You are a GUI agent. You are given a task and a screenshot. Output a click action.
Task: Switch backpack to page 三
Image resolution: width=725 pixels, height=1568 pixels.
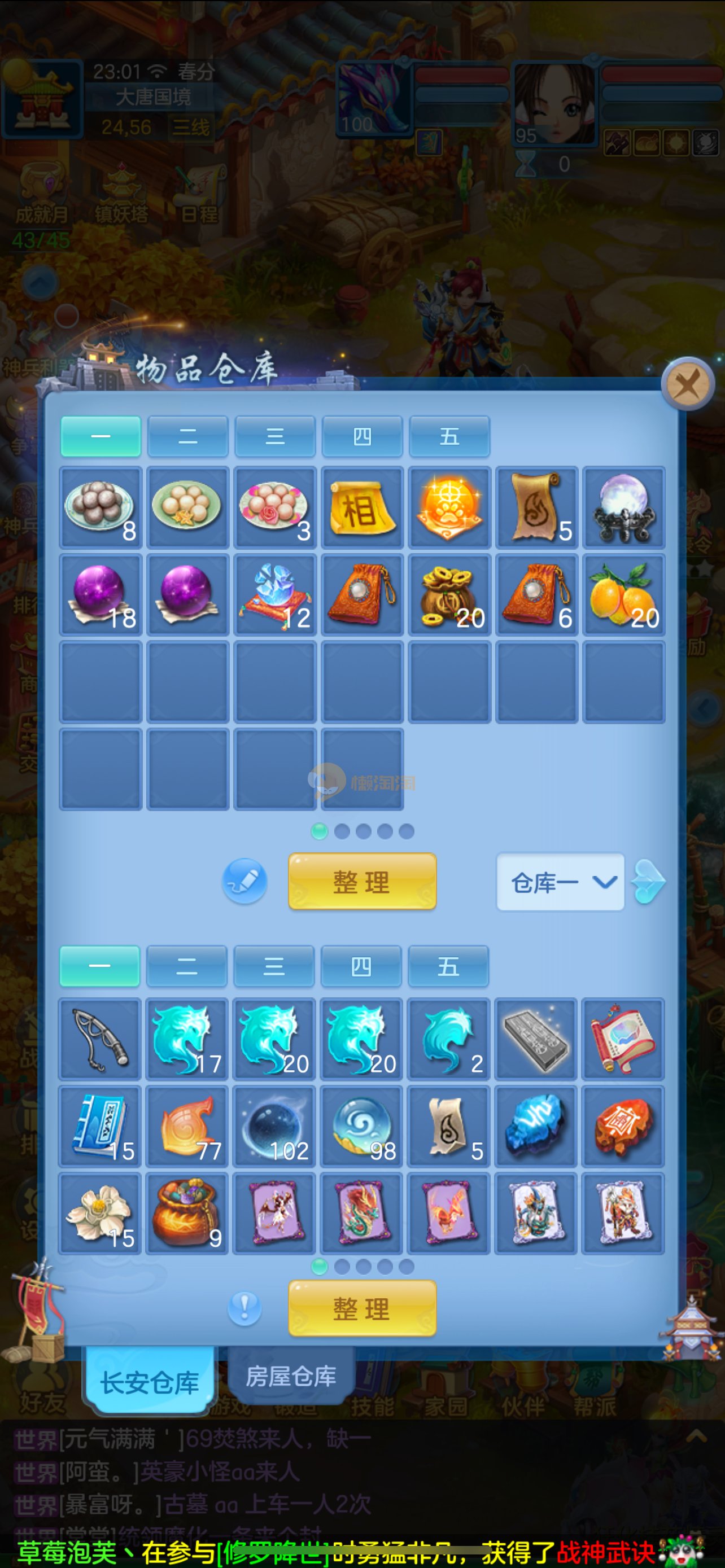pos(274,966)
